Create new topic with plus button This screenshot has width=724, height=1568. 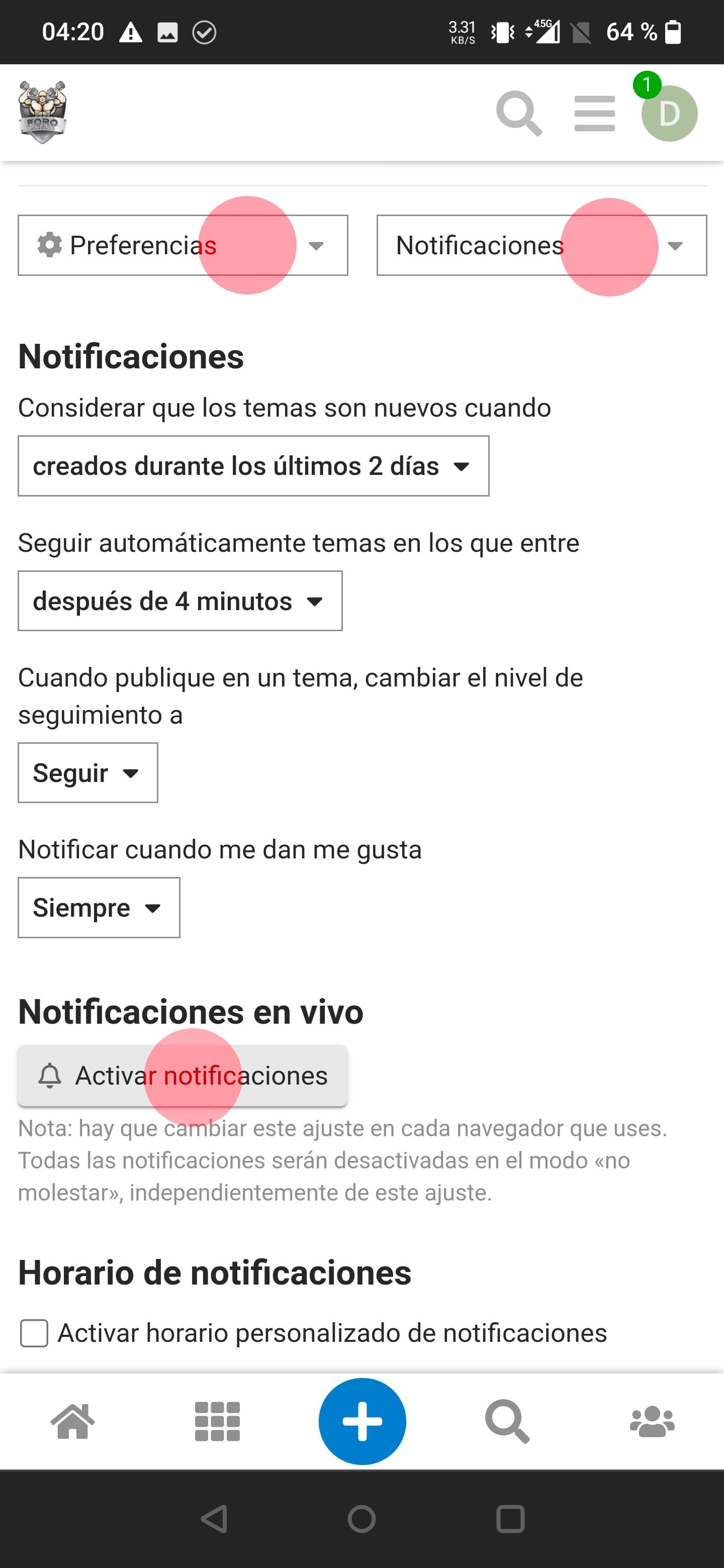click(x=363, y=1421)
